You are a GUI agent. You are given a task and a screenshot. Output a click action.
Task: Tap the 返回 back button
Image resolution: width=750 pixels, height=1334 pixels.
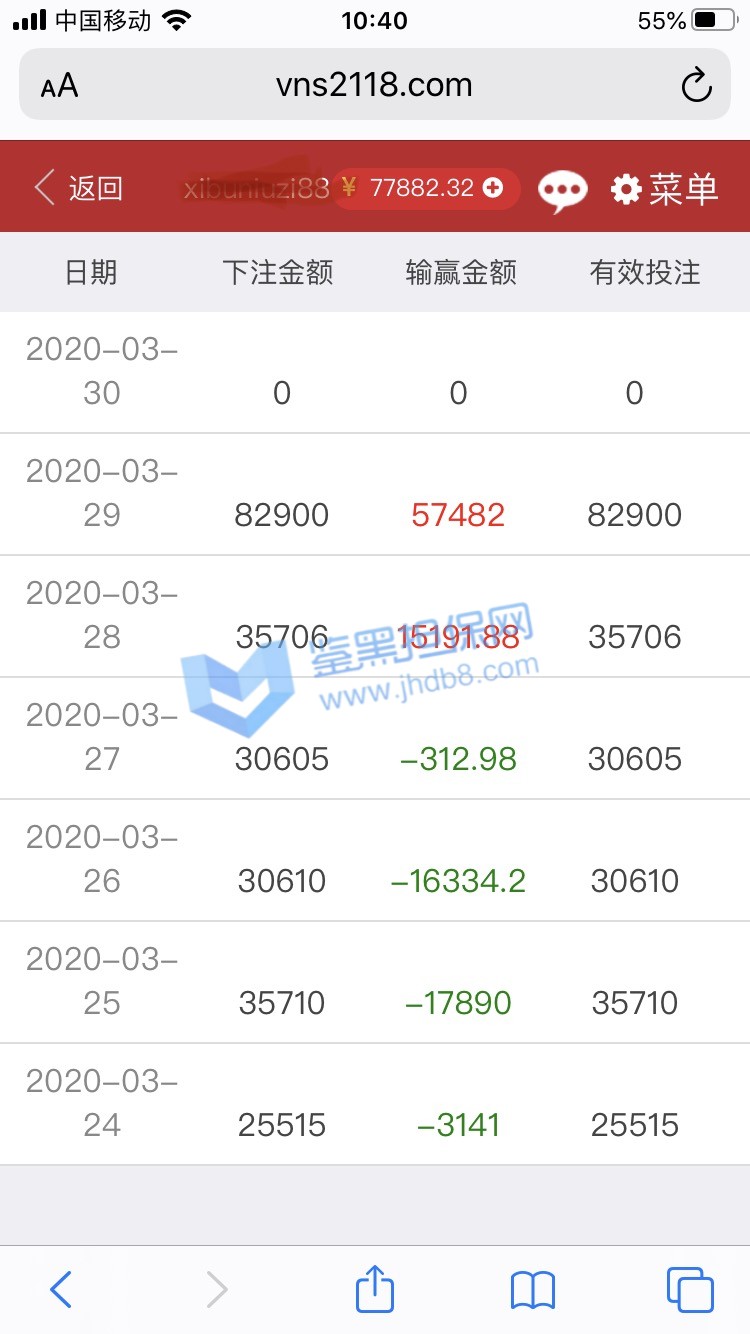click(78, 188)
